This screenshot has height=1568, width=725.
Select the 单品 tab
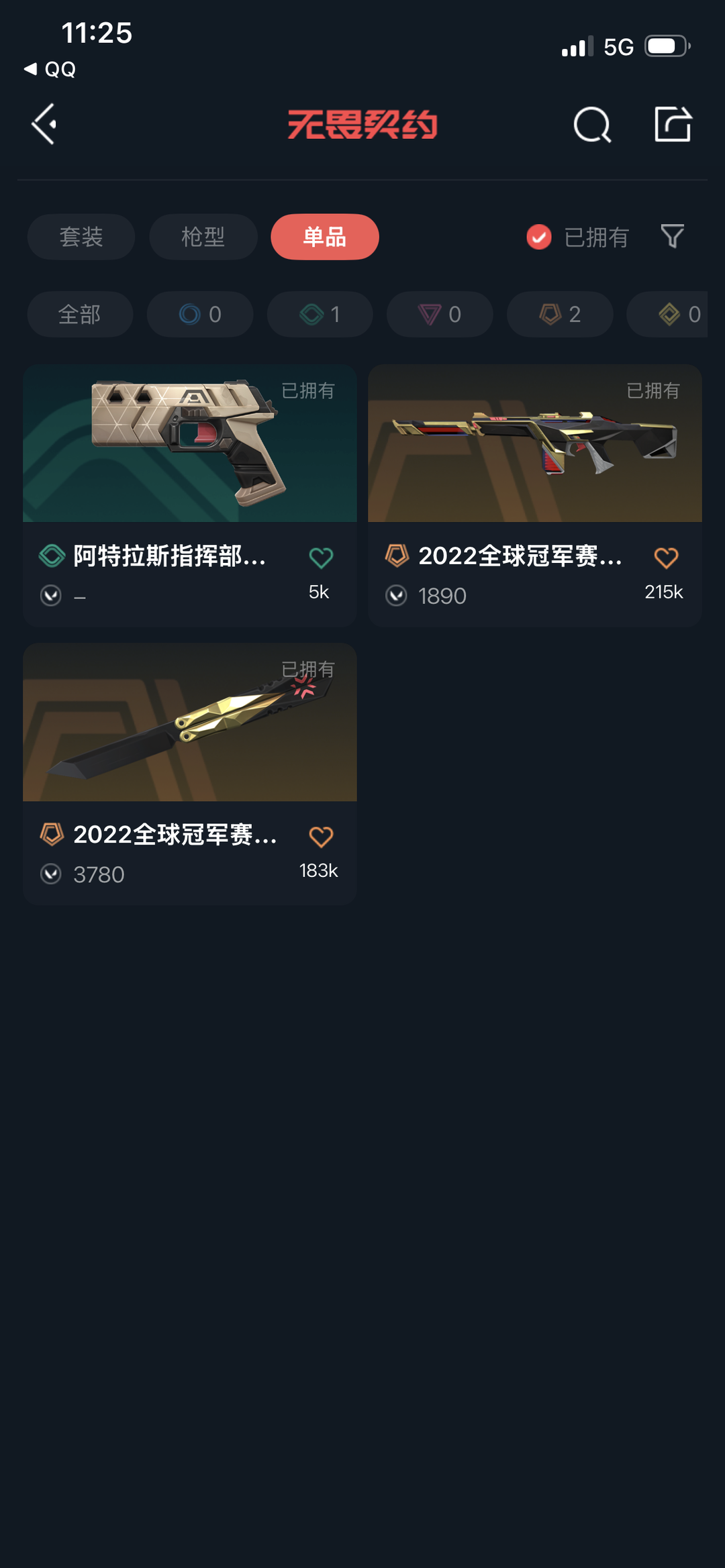tap(325, 237)
